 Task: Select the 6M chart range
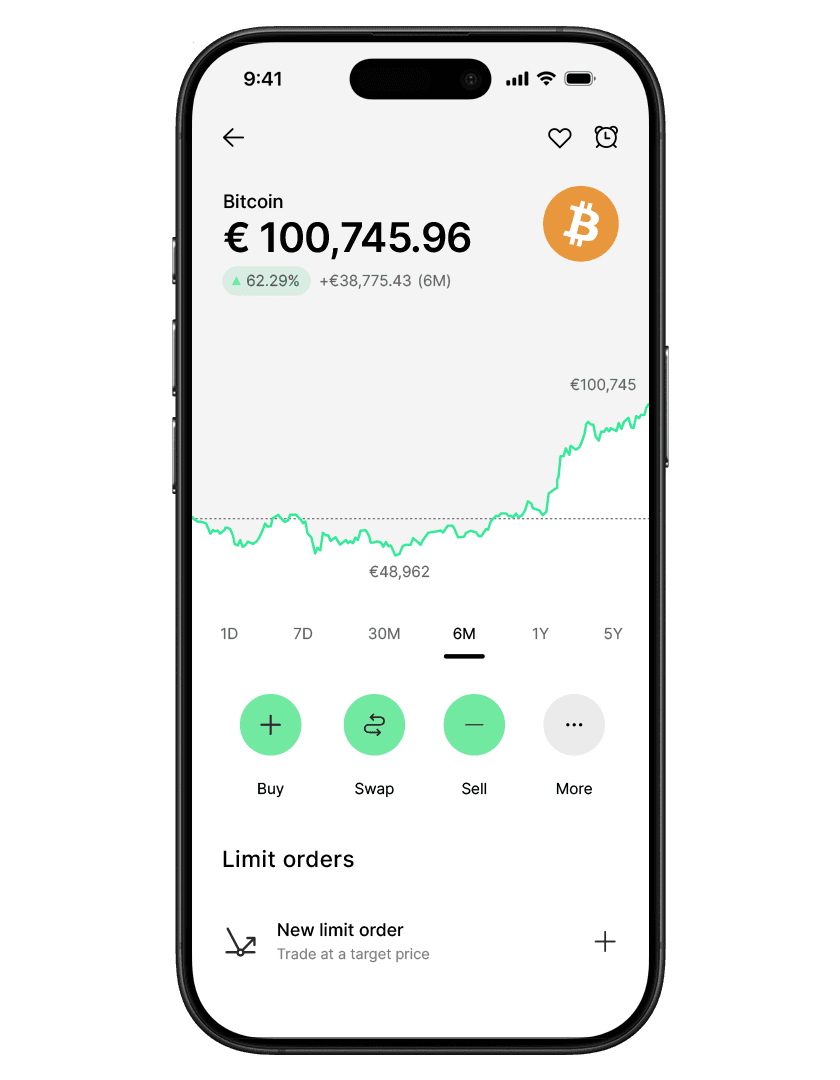click(464, 634)
